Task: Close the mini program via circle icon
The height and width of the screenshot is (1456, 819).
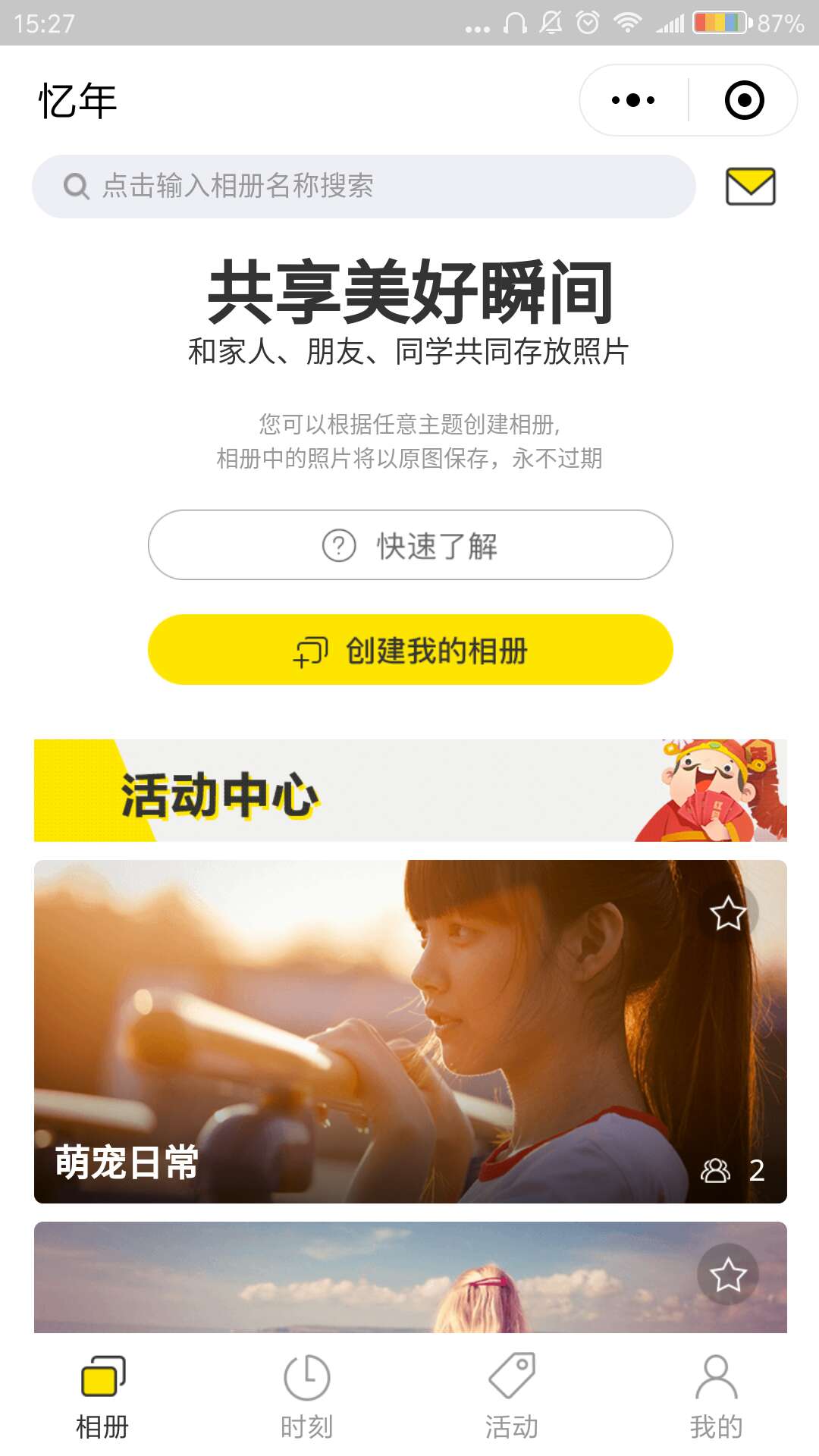Action: (744, 100)
